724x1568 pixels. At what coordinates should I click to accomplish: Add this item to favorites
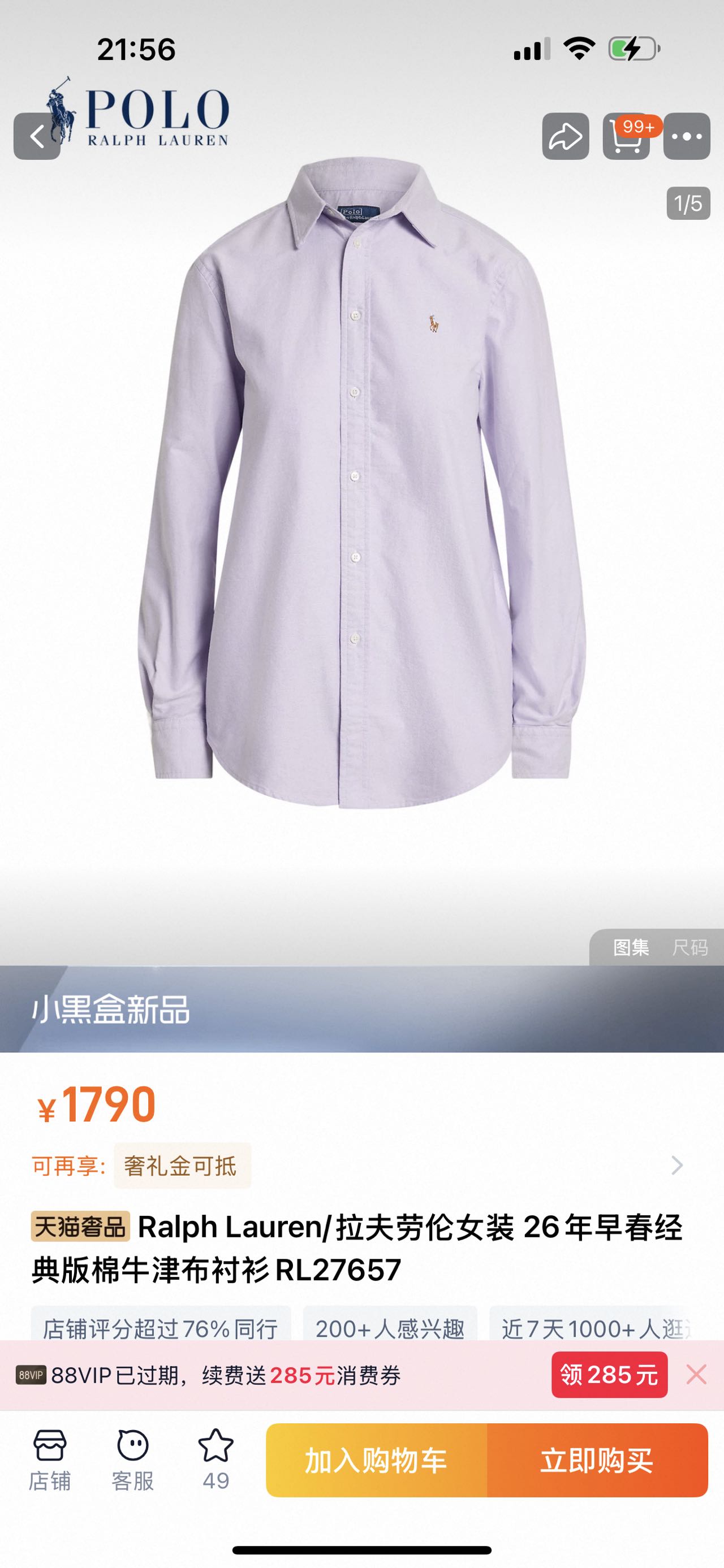pos(216,1459)
